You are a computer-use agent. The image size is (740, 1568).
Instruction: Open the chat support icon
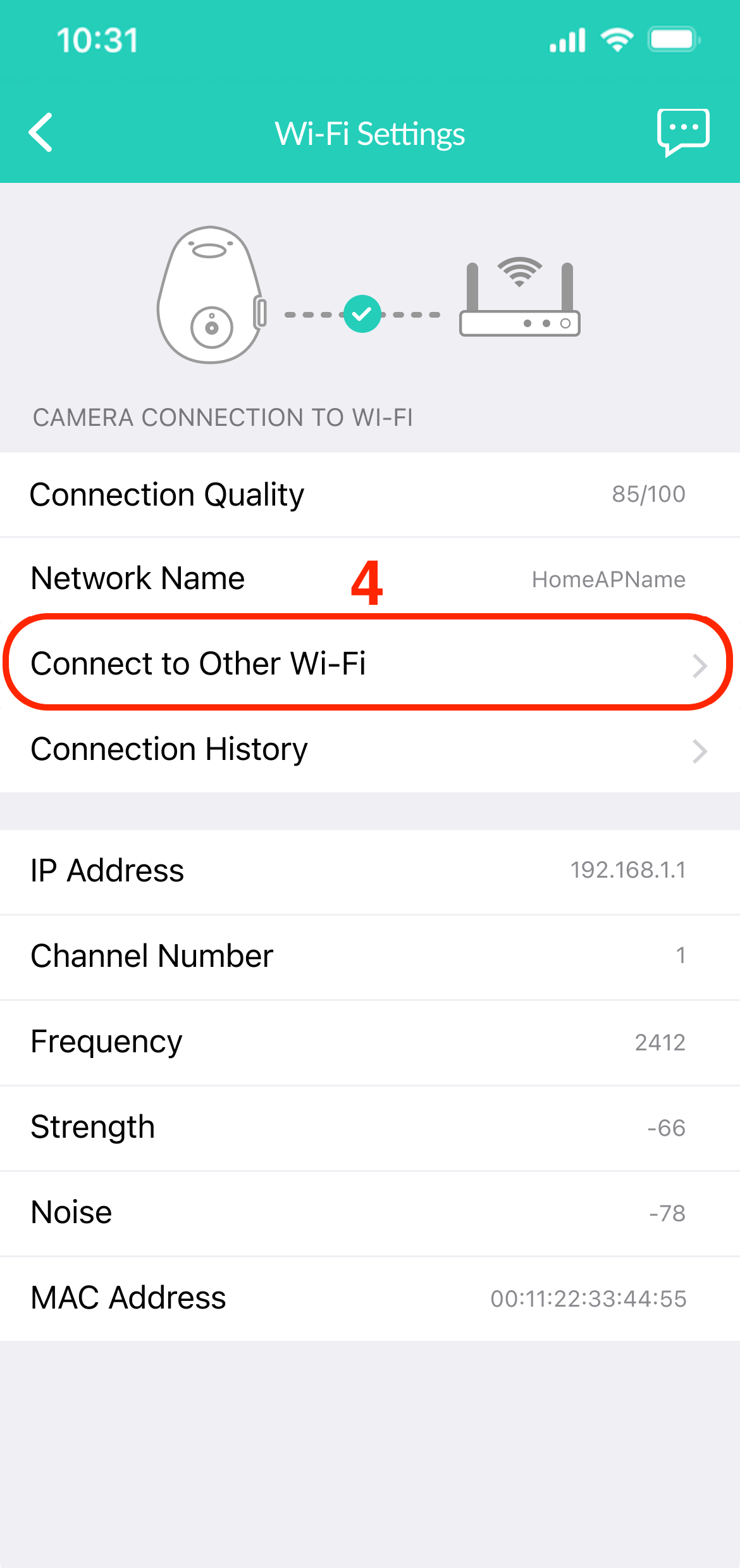[683, 132]
